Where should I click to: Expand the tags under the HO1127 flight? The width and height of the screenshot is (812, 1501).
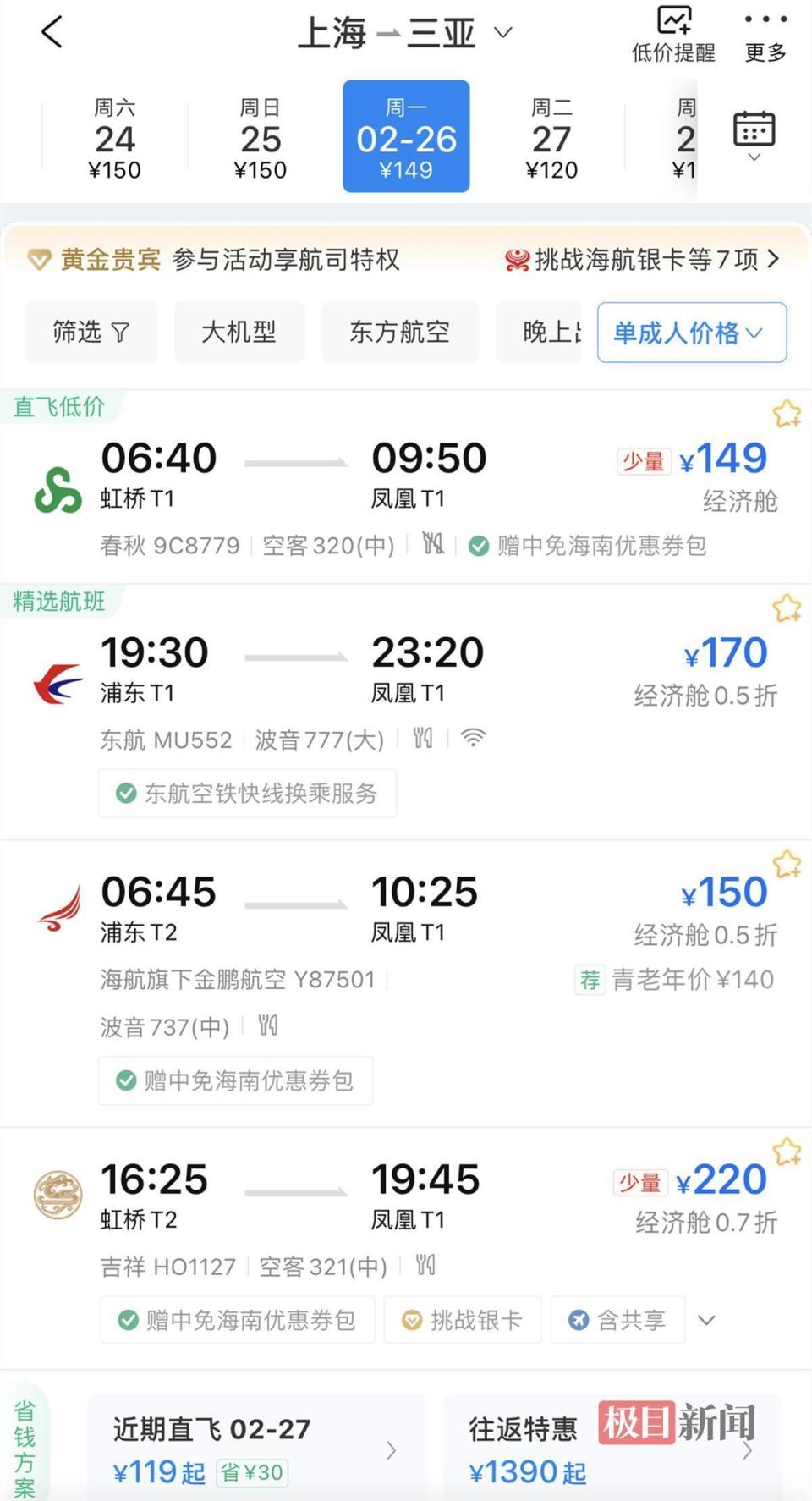[706, 1320]
